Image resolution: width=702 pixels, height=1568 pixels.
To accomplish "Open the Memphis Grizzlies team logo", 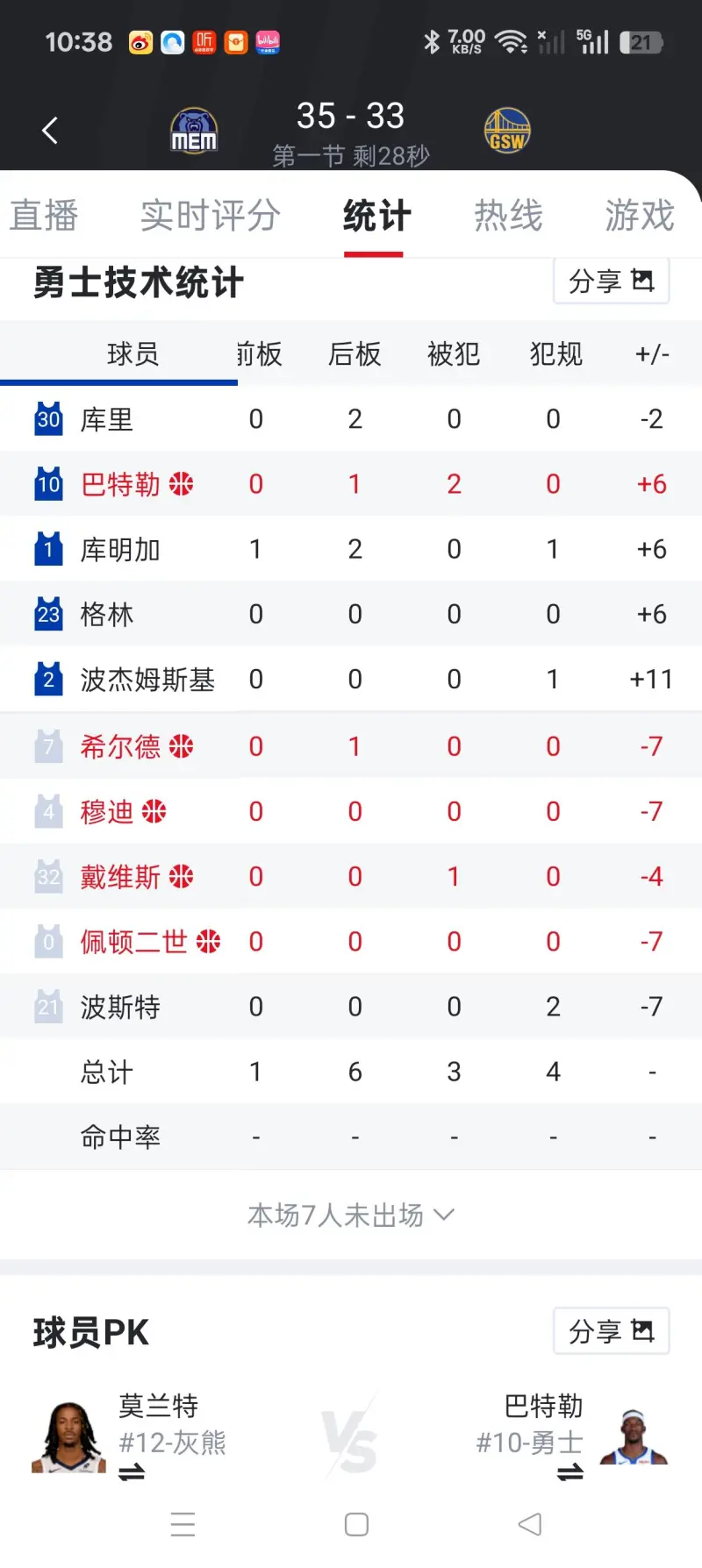I will point(193,129).
